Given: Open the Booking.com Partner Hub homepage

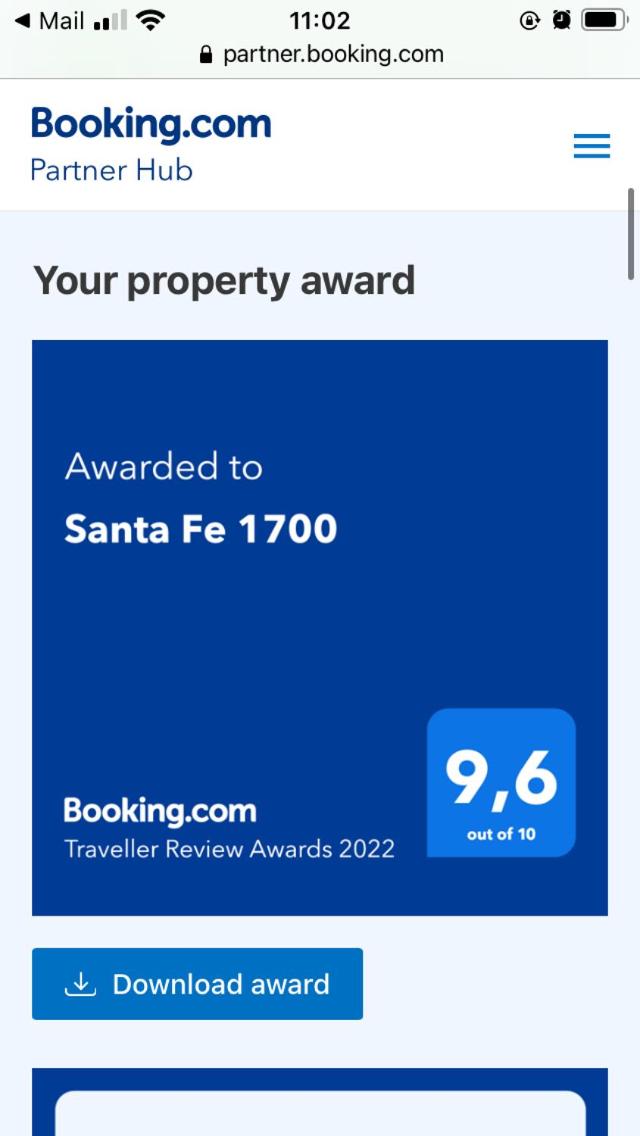Looking at the screenshot, I should pos(151,145).
